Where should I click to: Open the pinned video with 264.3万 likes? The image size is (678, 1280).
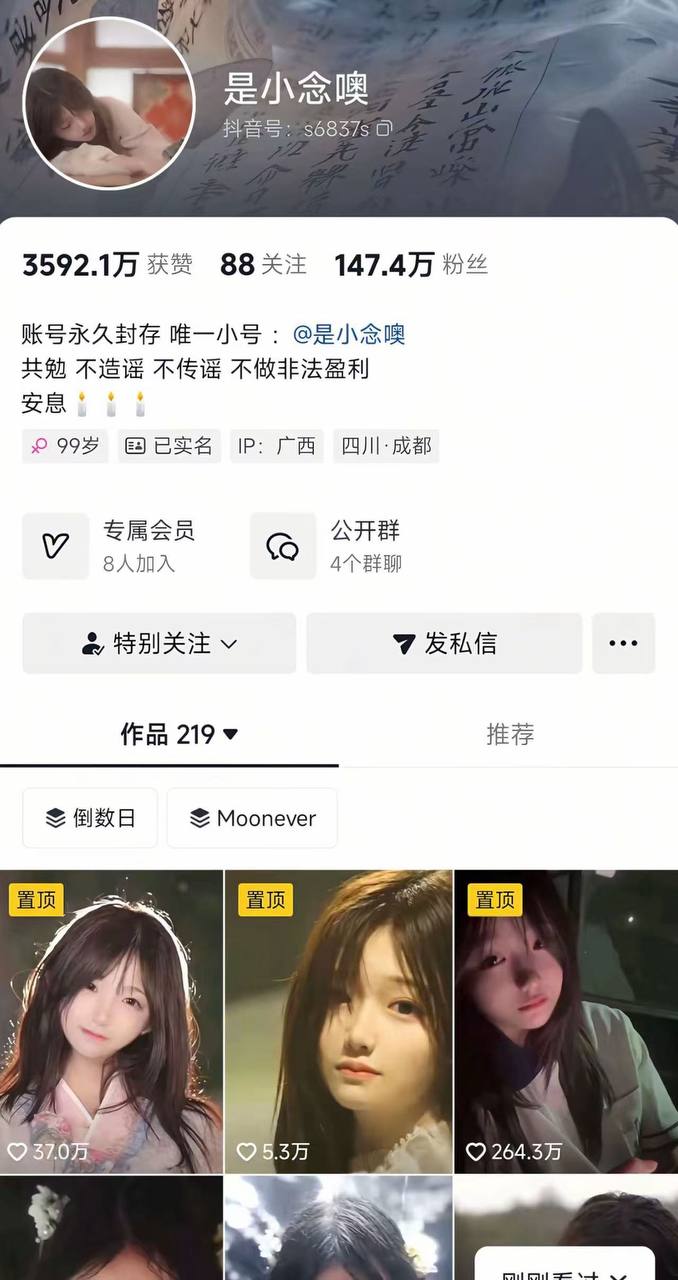coord(567,1022)
